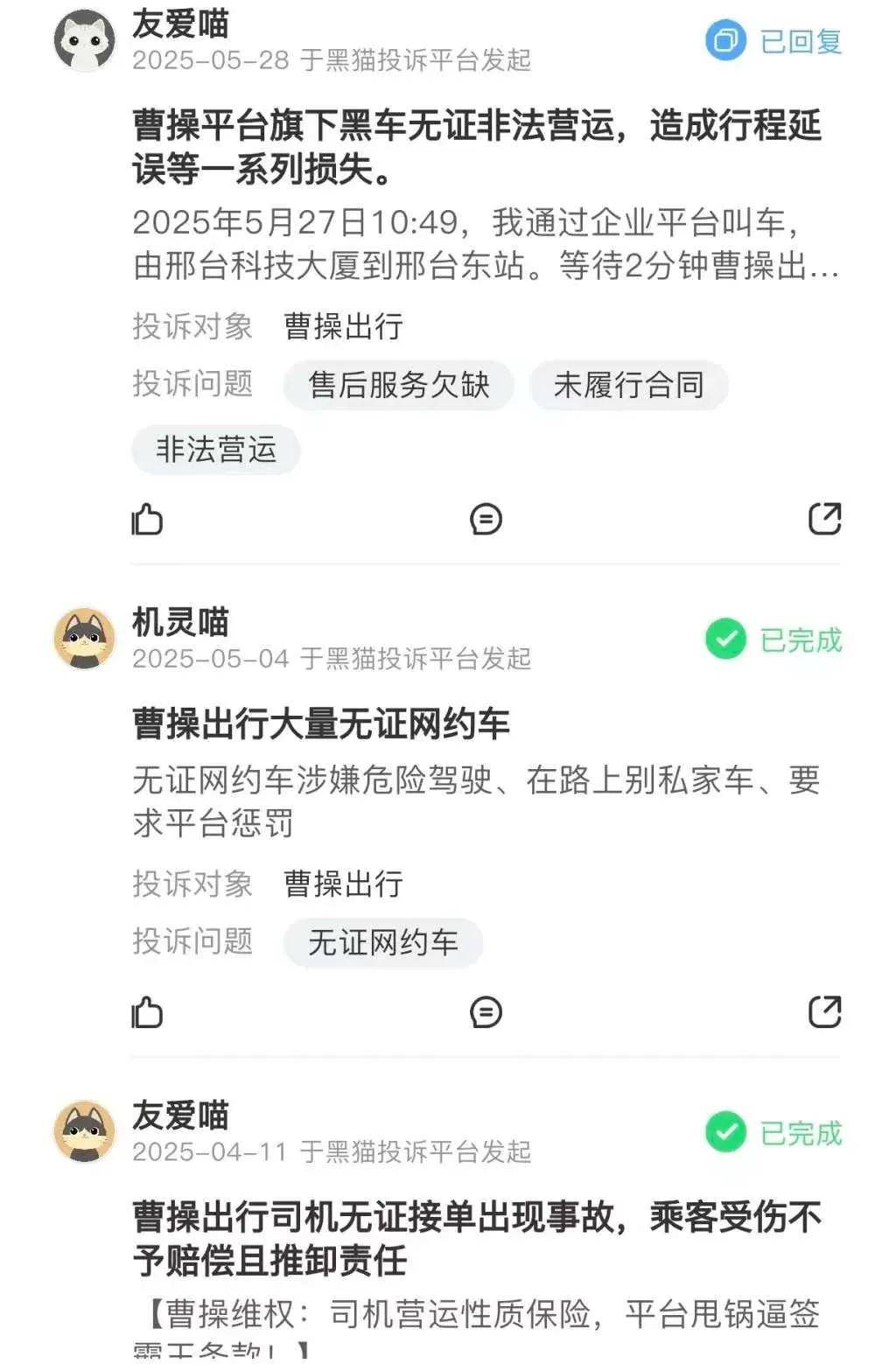Comment on the 曹操出行大量无证网约车 complaint
This screenshot has width=896, height=1364.
pyautogui.click(x=486, y=1012)
